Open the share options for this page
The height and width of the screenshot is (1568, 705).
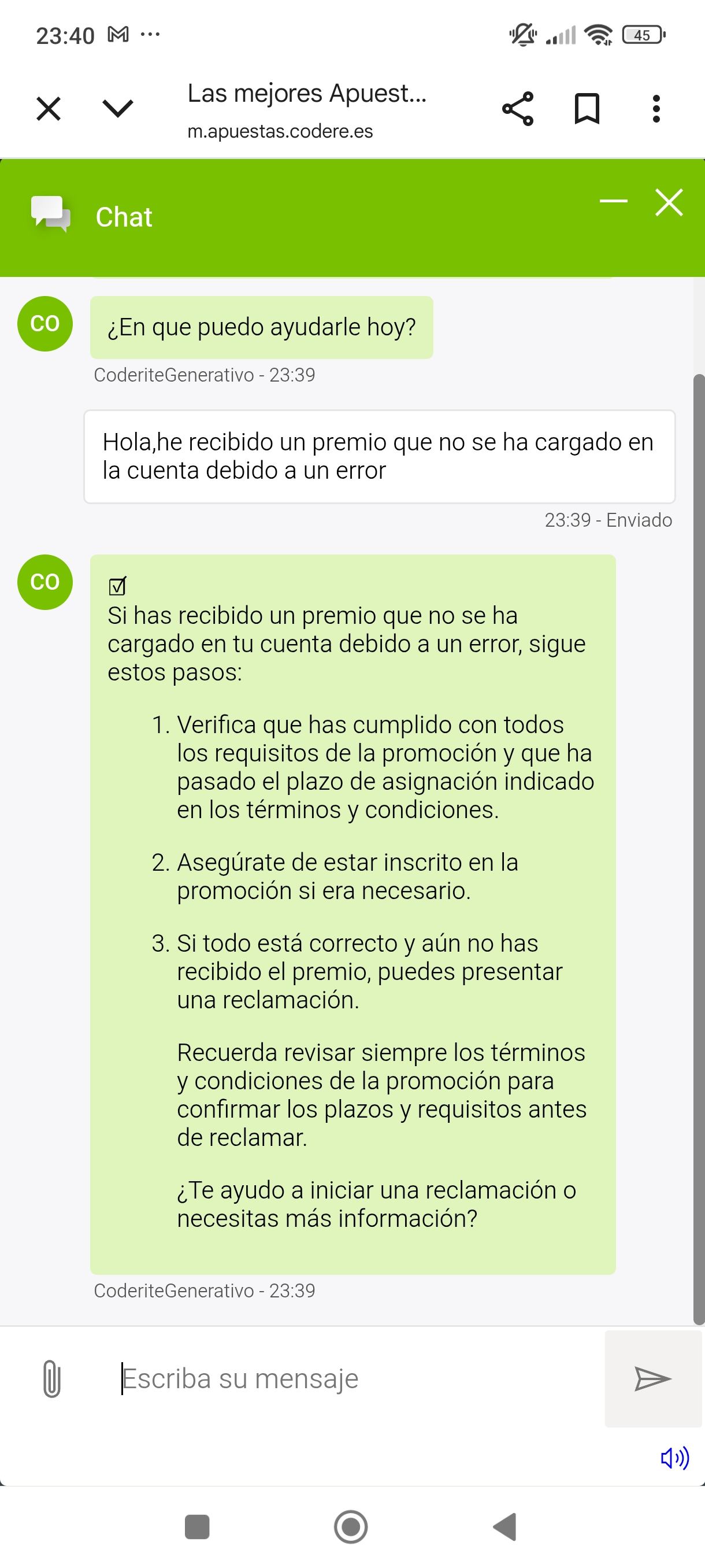517,108
